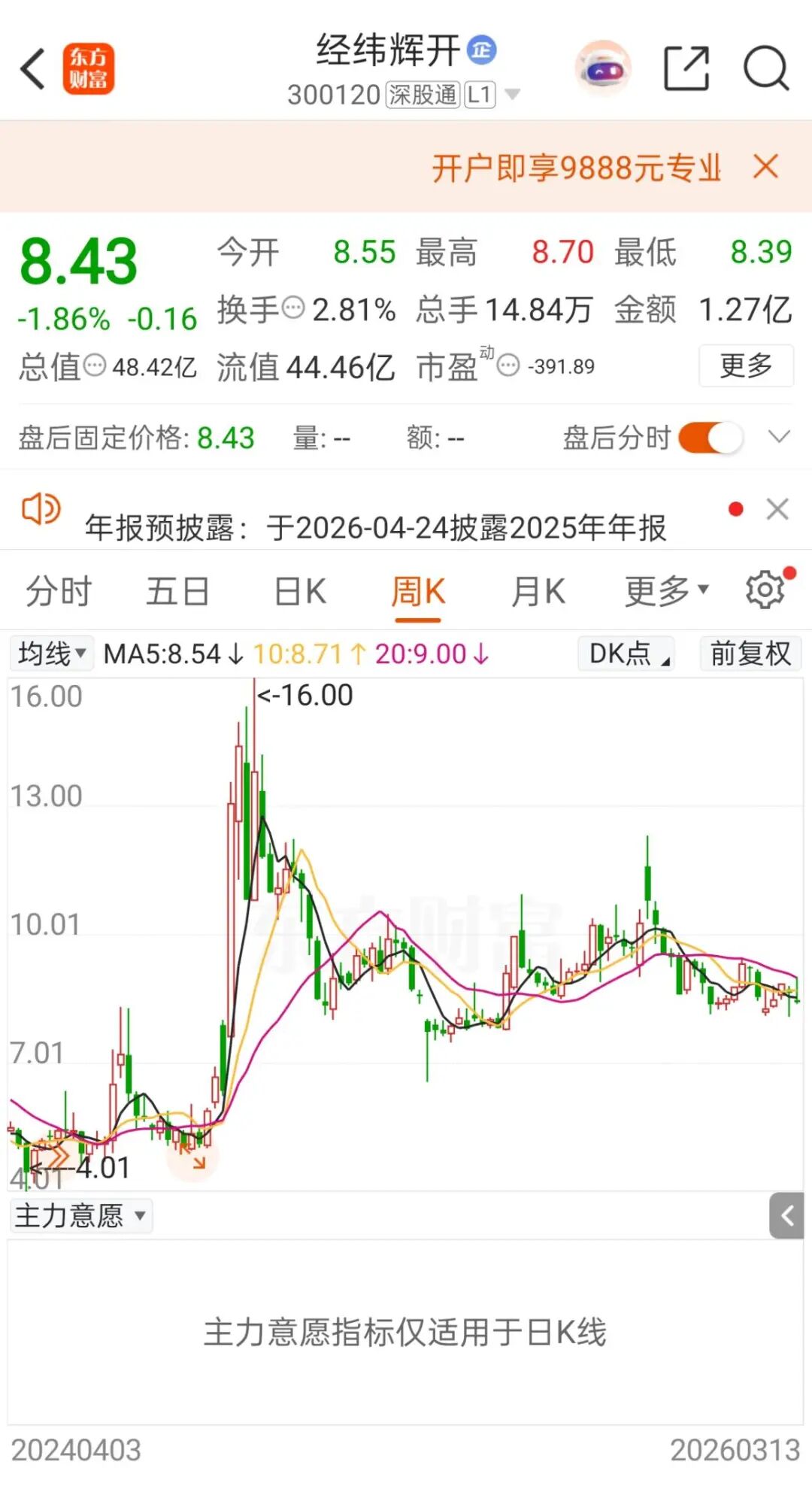Switch to the 分时 intraday tab
Viewport: 812px width, 1486px height.
(x=57, y=591)
